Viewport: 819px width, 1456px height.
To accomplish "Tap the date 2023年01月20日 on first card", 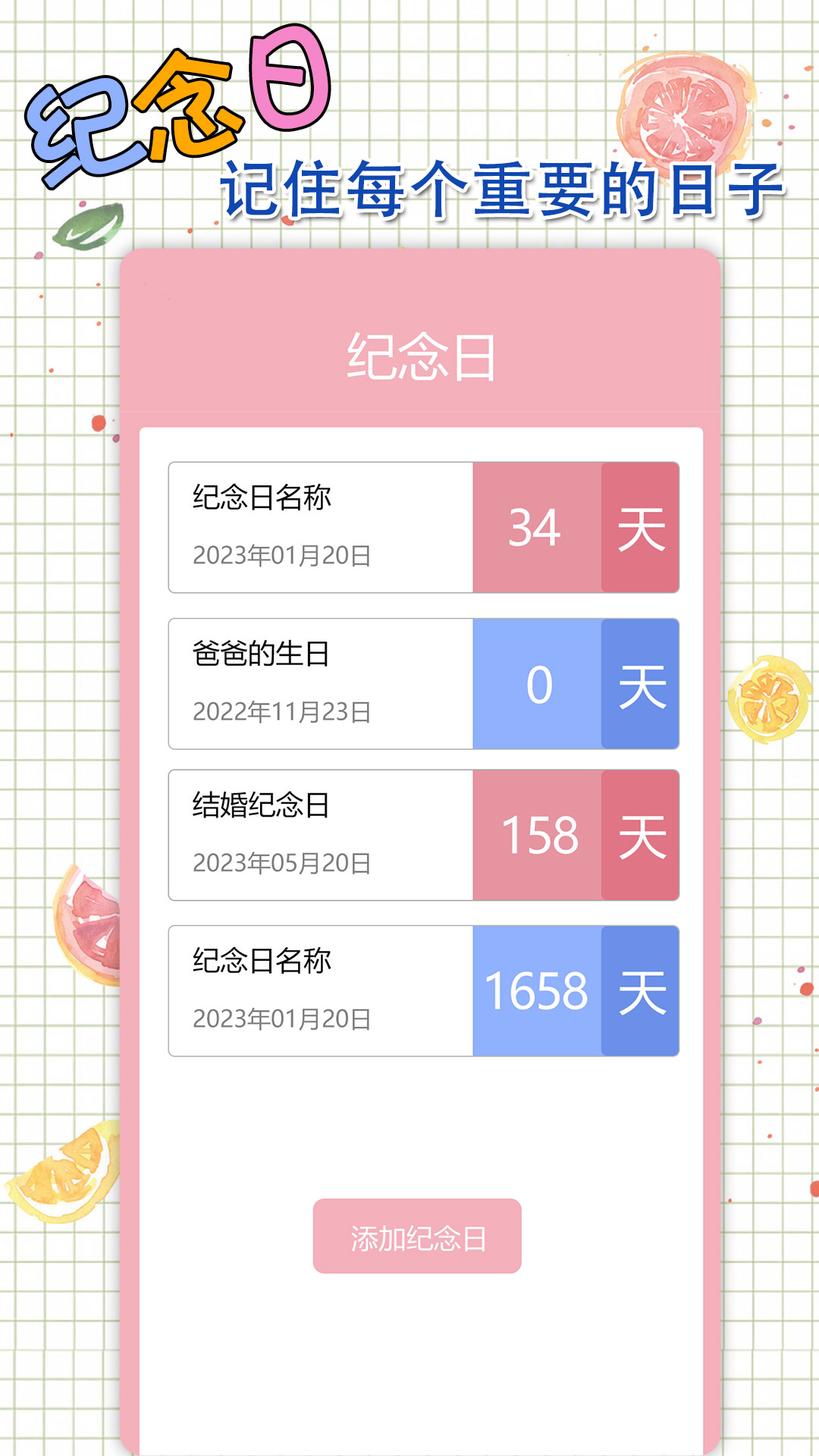I will 281,556.
